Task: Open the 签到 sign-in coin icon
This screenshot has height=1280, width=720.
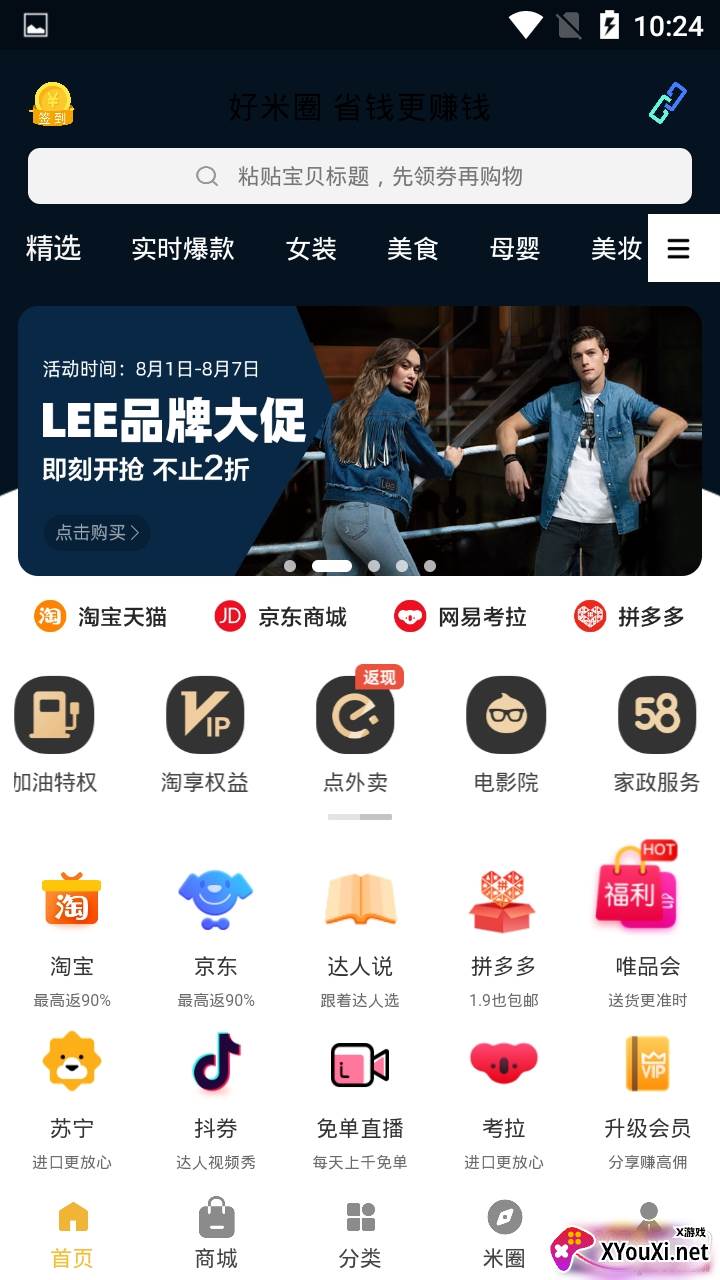Action: pos(53,105)
